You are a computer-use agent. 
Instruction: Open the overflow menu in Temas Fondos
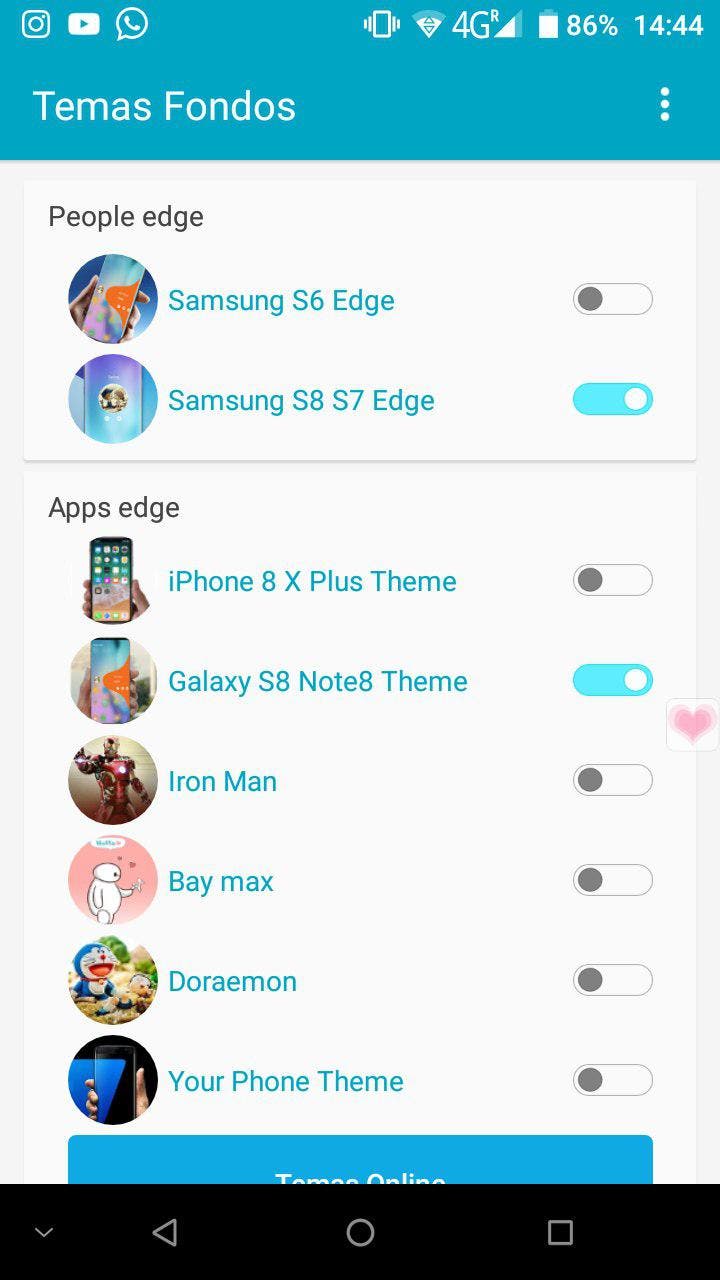[664, 104]
